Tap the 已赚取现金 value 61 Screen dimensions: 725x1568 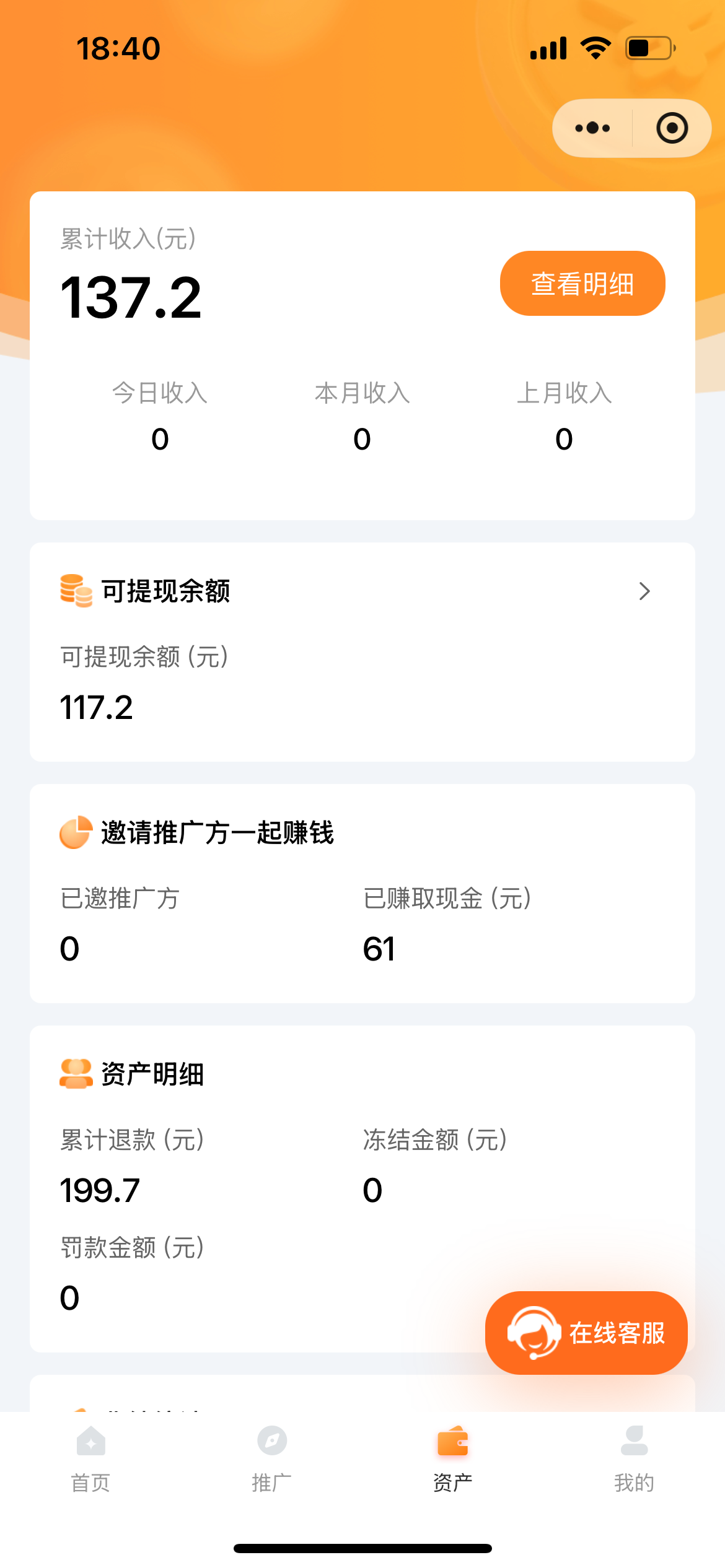click(379, 947)
